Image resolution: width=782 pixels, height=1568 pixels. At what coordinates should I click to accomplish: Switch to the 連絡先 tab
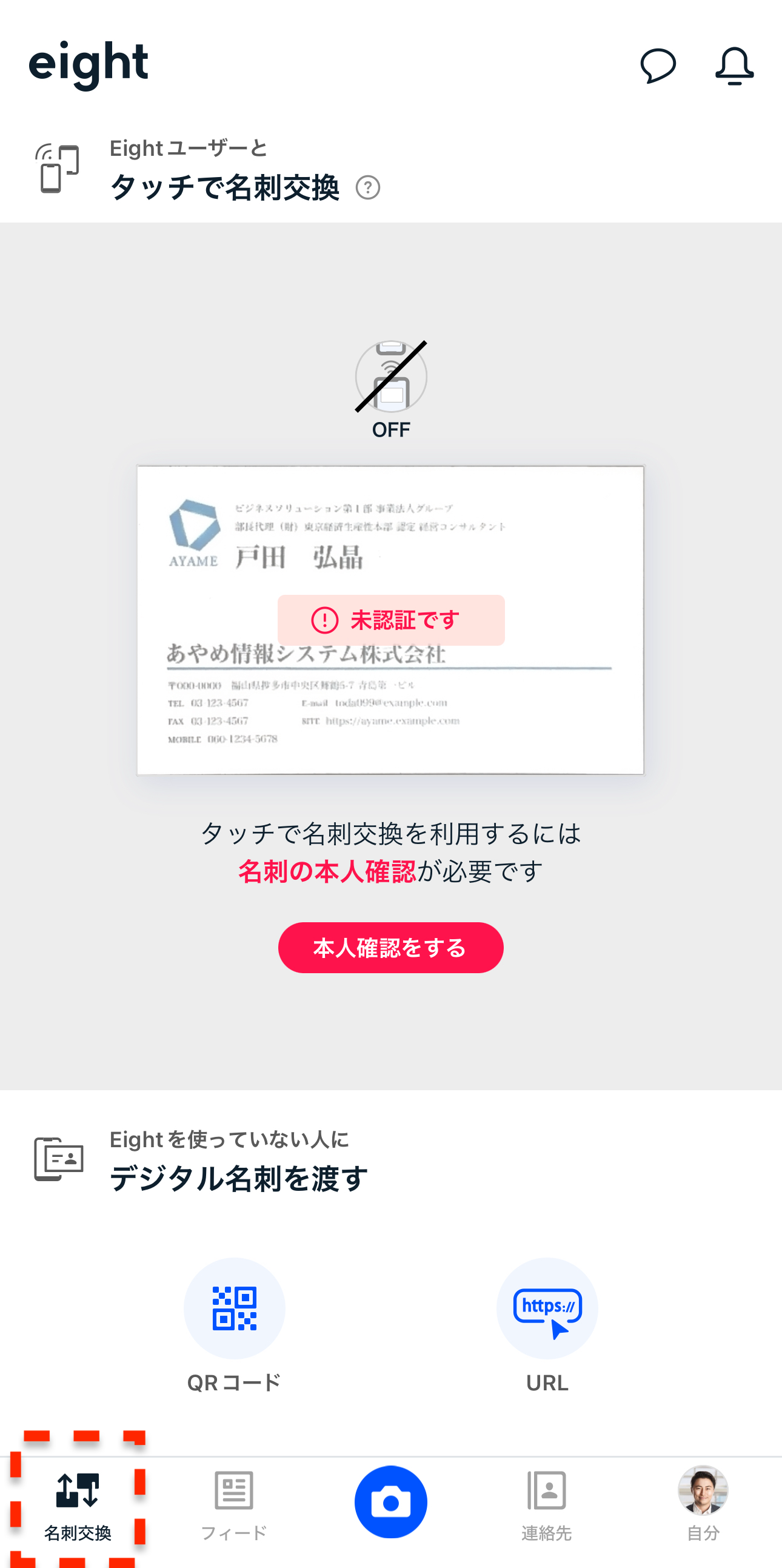click(546, 1504)
